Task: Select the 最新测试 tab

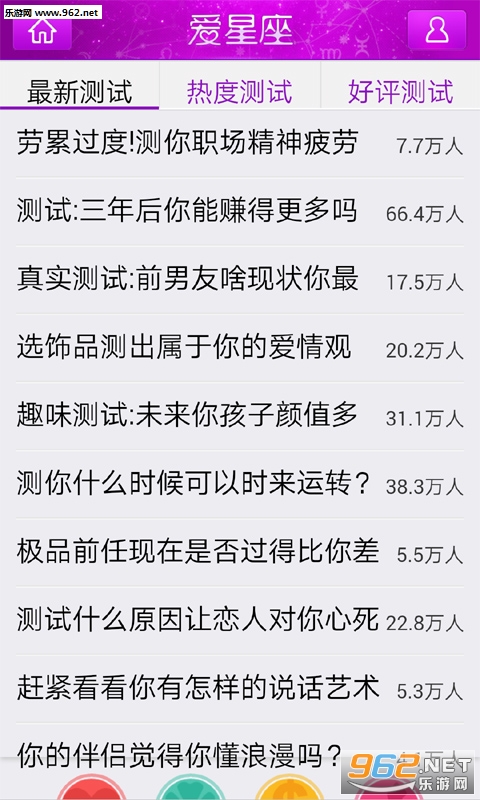Action: tap(80, 91)
